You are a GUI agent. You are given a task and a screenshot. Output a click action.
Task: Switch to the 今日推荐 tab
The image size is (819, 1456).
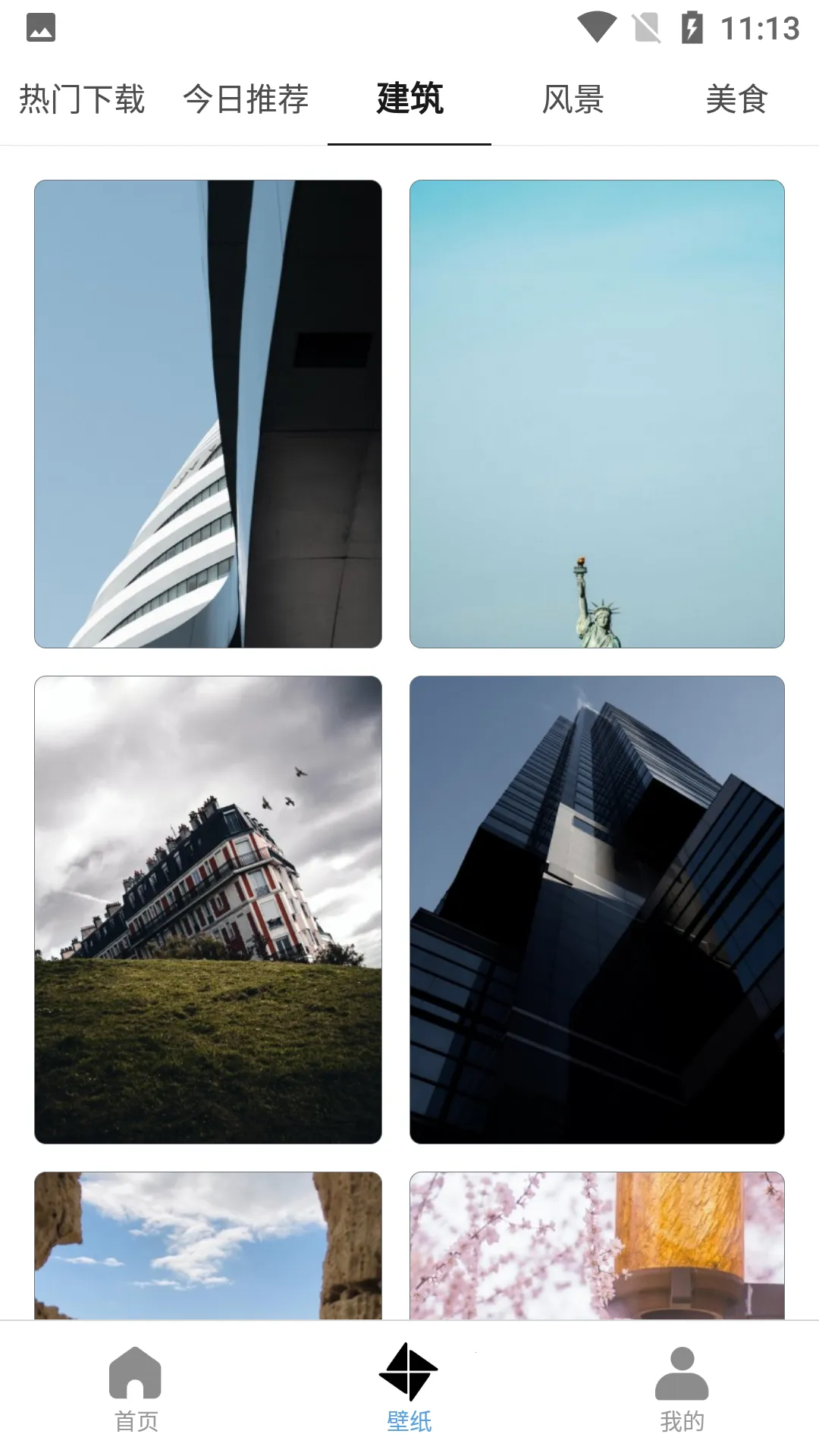(x=246, y=99)
